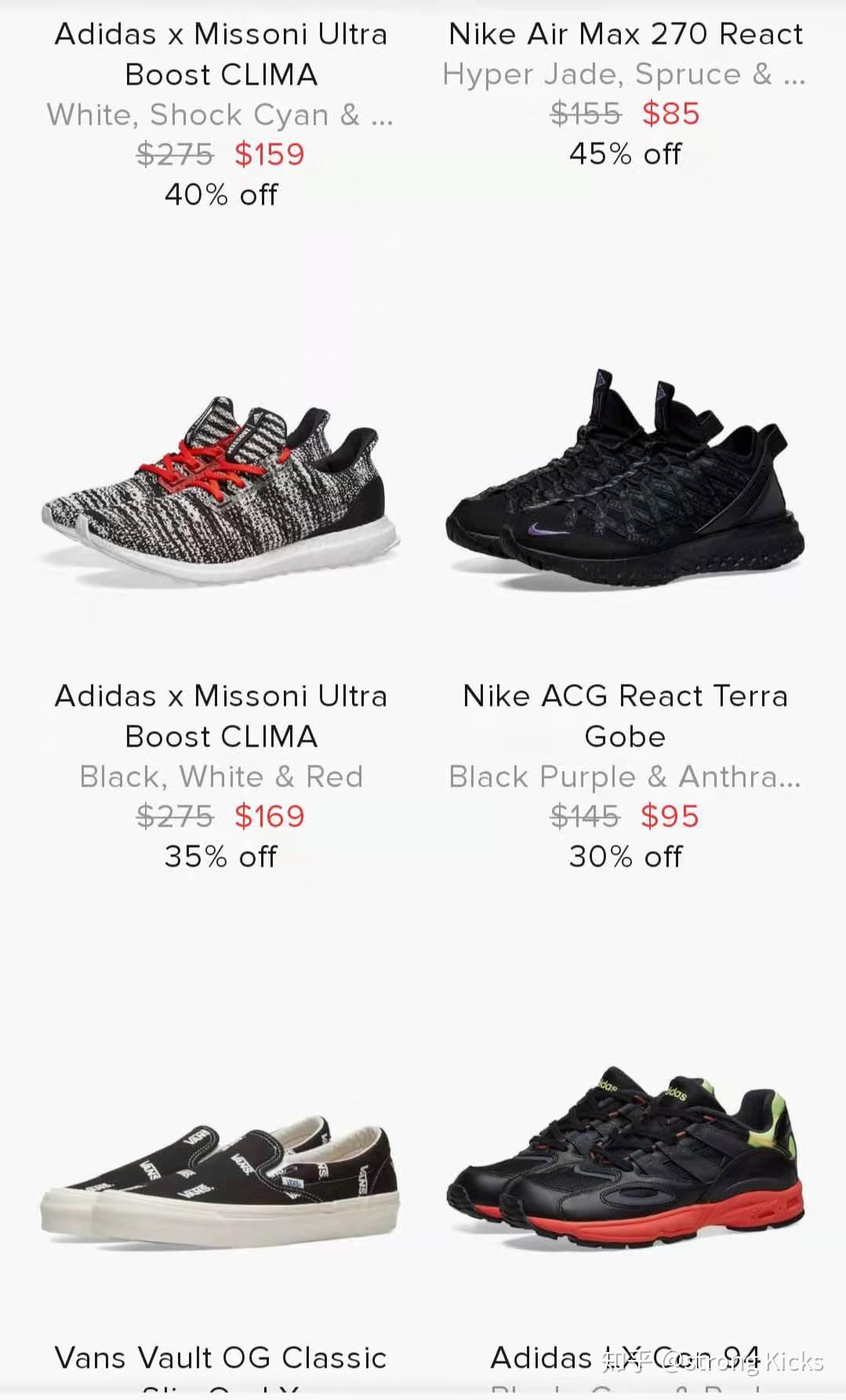Open the Adidas x Missoni Ultra Boost CLIMA priced $159

221,54
